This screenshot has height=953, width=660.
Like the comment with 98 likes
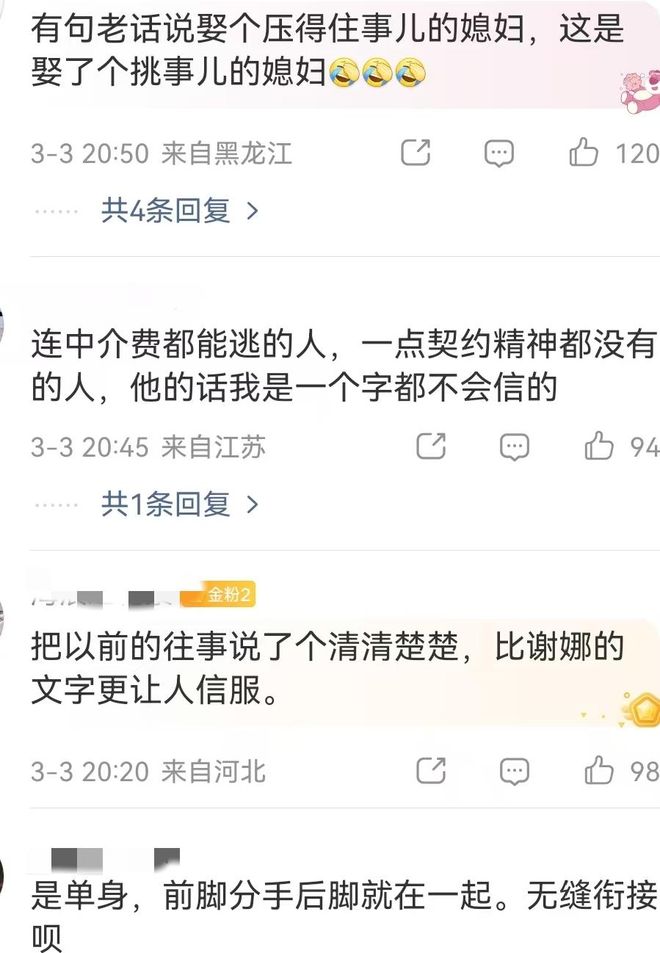pos(599,771)
